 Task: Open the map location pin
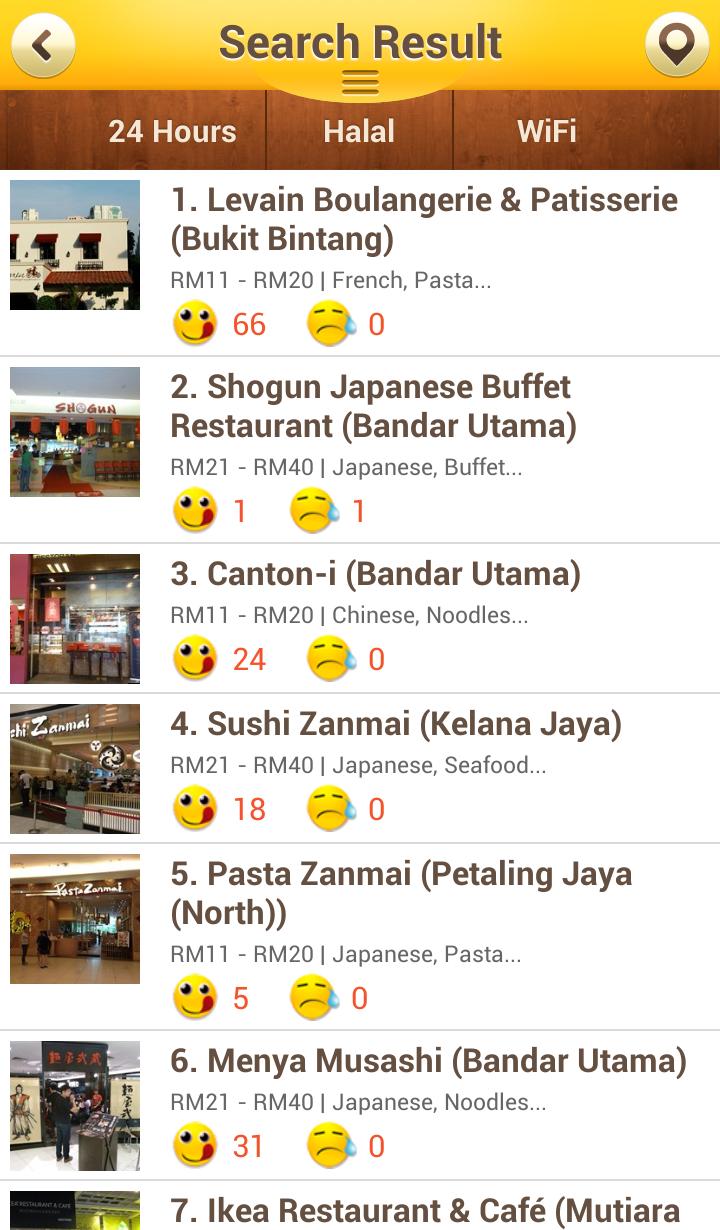(677, 45)
